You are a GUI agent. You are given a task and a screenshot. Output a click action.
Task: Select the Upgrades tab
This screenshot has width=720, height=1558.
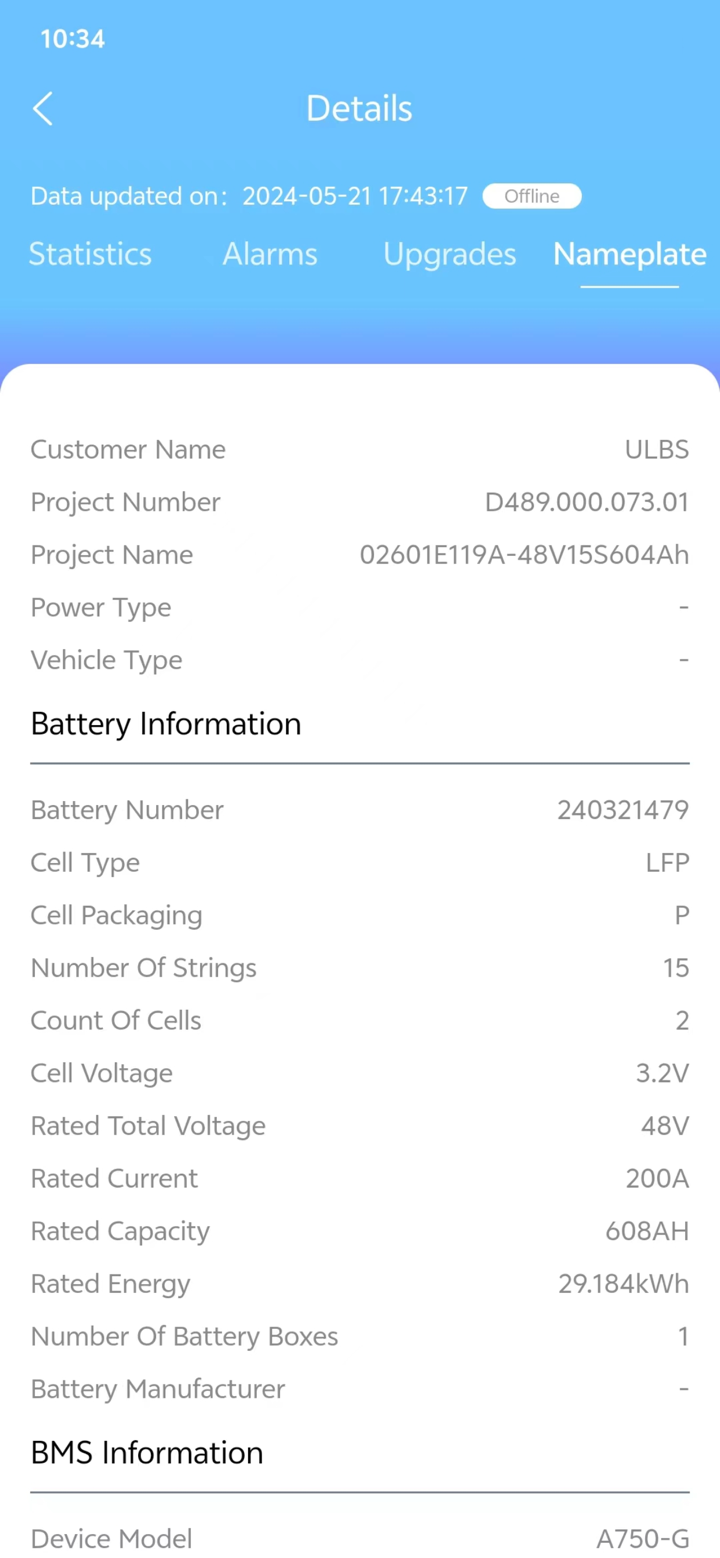click(x=449, y=255)
